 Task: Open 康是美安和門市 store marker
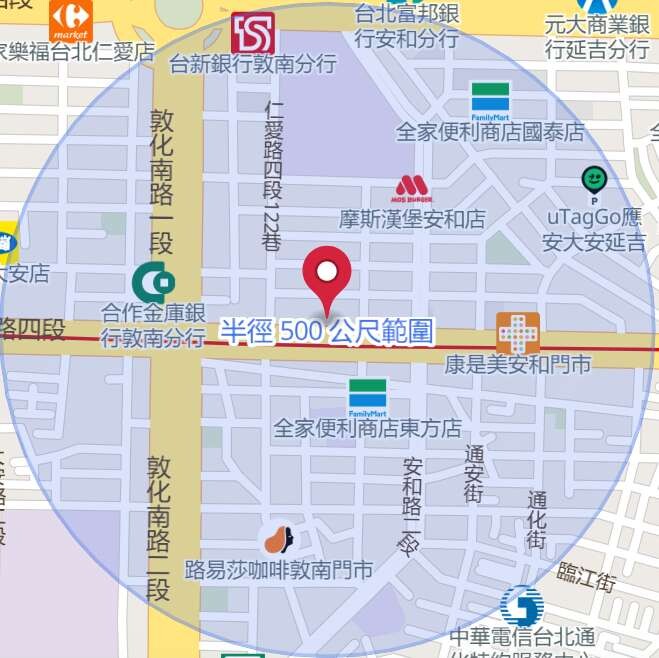517,333
